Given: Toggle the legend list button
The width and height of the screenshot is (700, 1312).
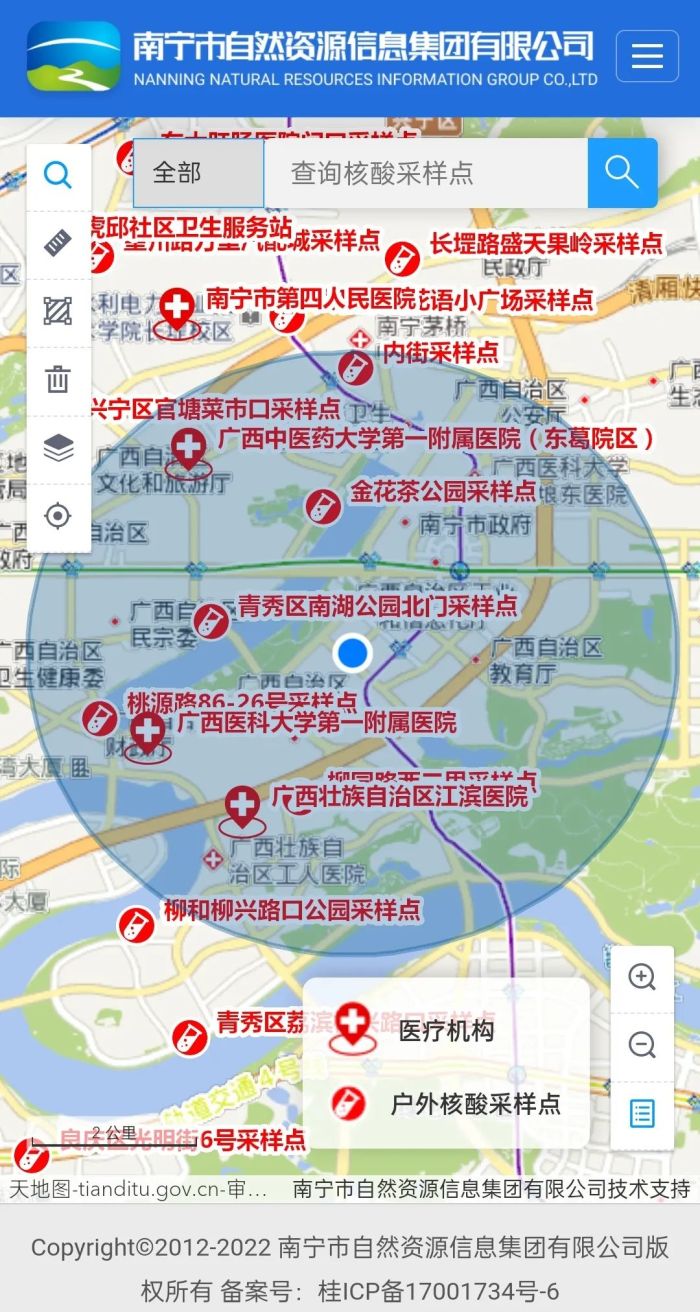Looking at the screenshot, I should tap(642, 1113).
